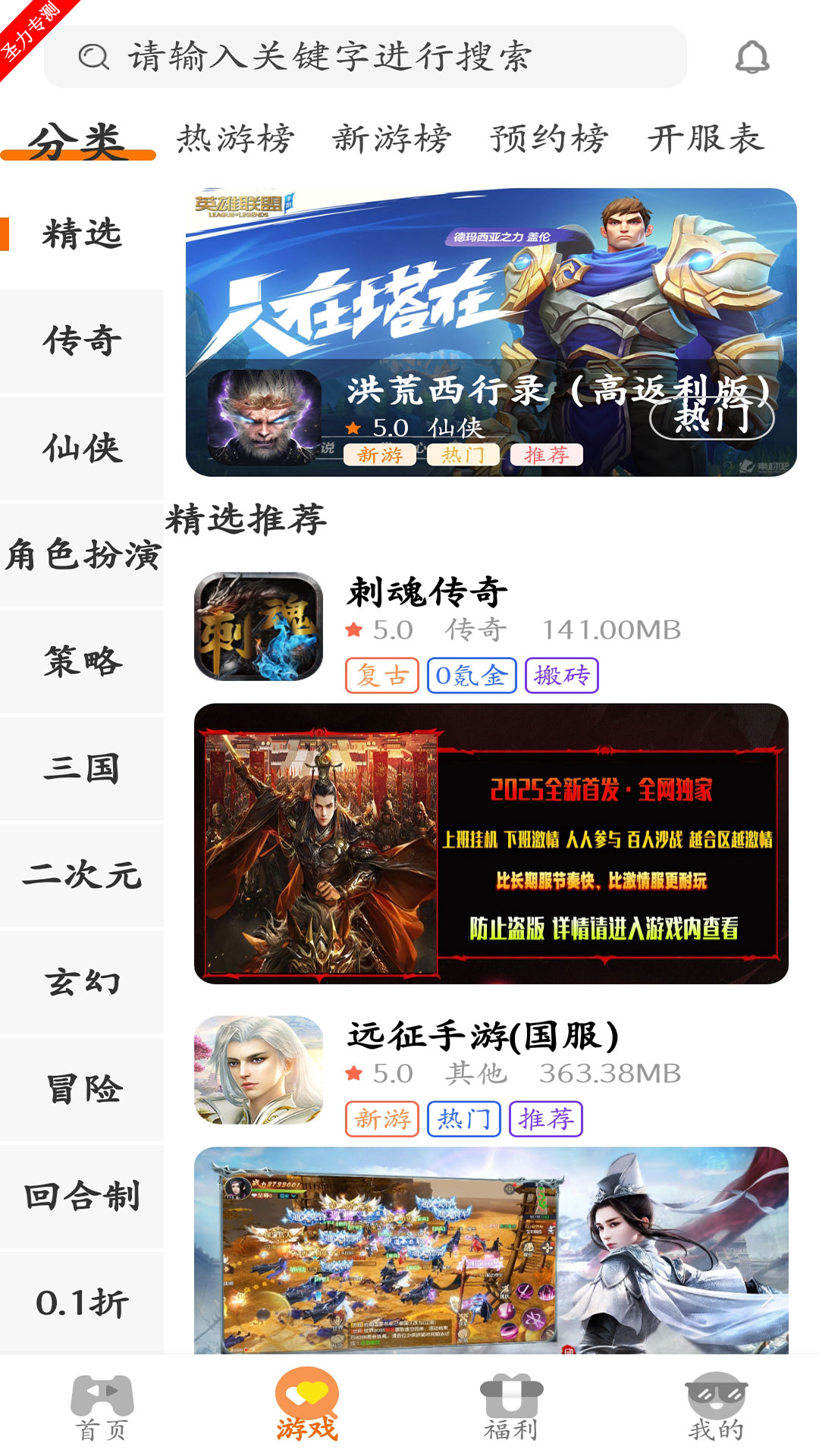Select the 二次元 category

pos(82,875)
